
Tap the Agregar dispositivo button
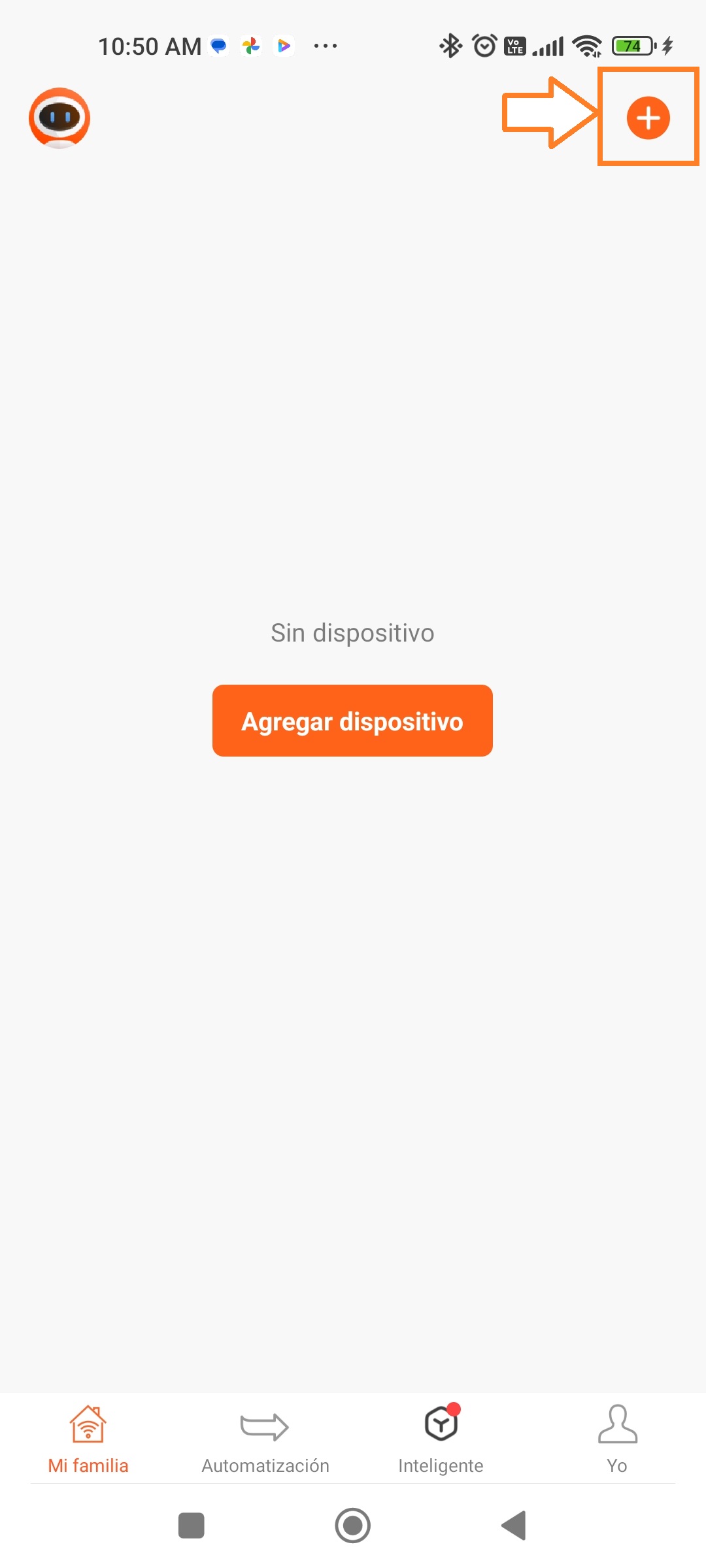tap(352, 721)
